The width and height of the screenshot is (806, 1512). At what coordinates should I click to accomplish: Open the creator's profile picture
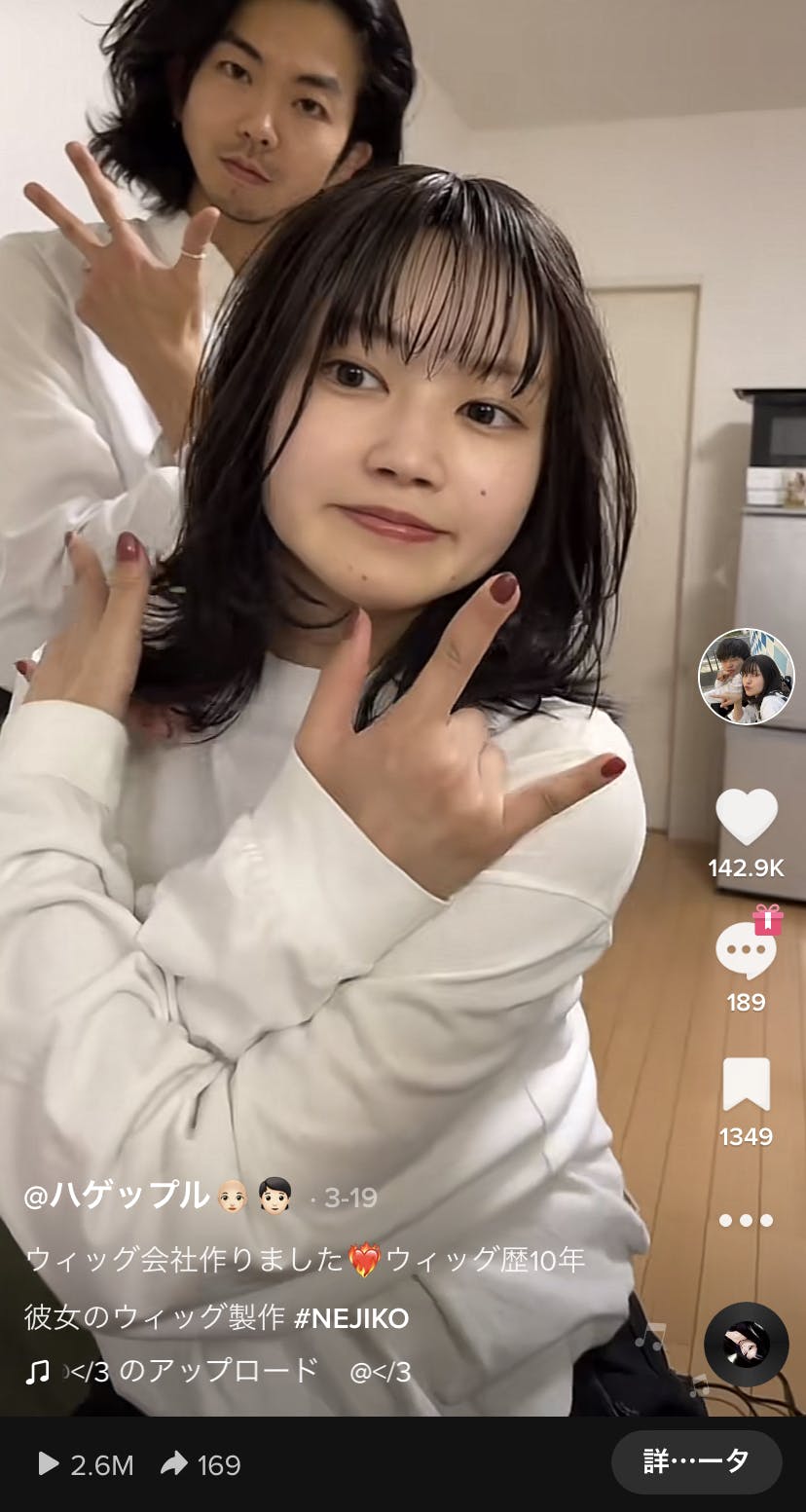(747, 677)
